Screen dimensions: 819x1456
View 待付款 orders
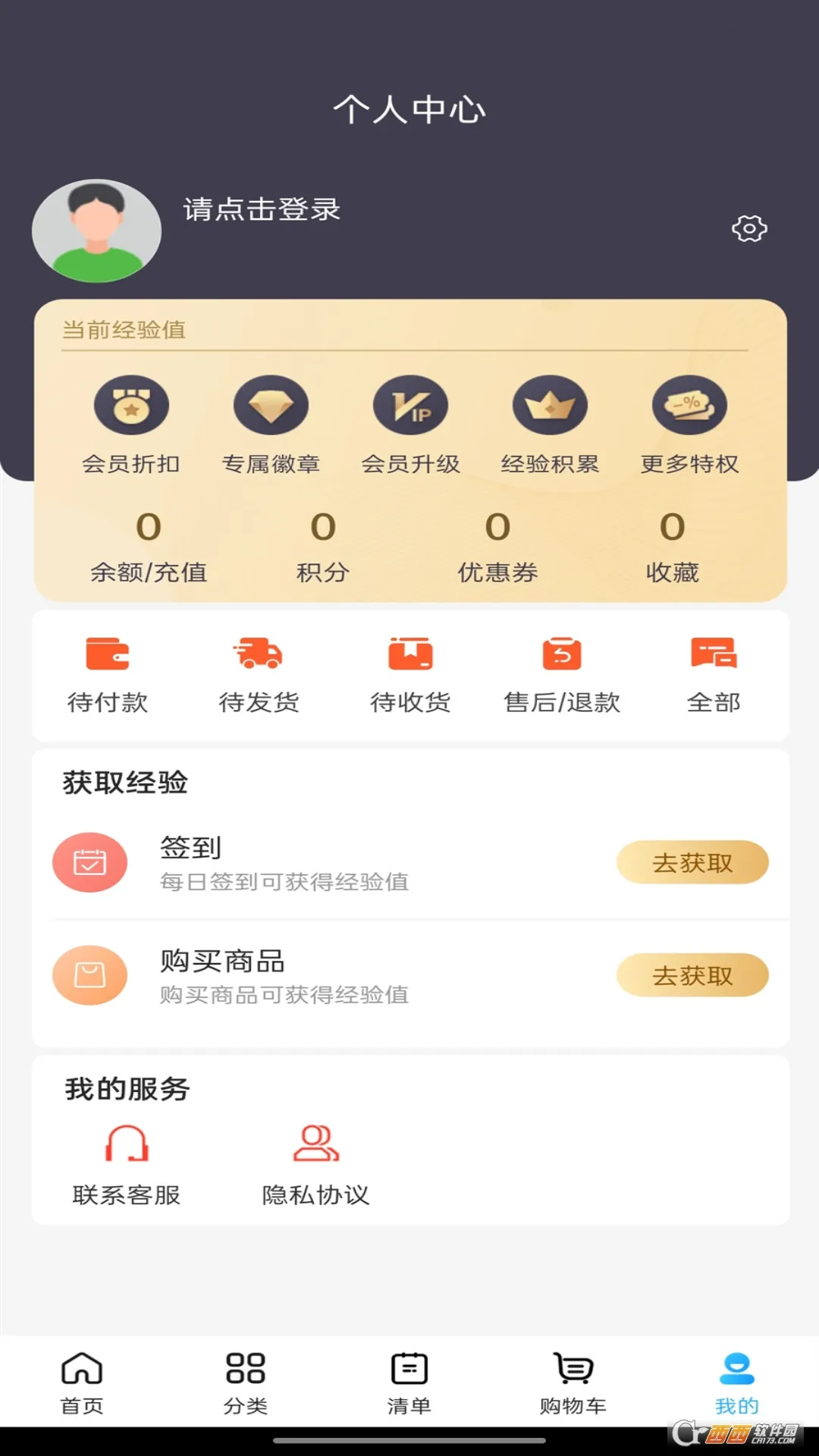(x=108, y=675)
